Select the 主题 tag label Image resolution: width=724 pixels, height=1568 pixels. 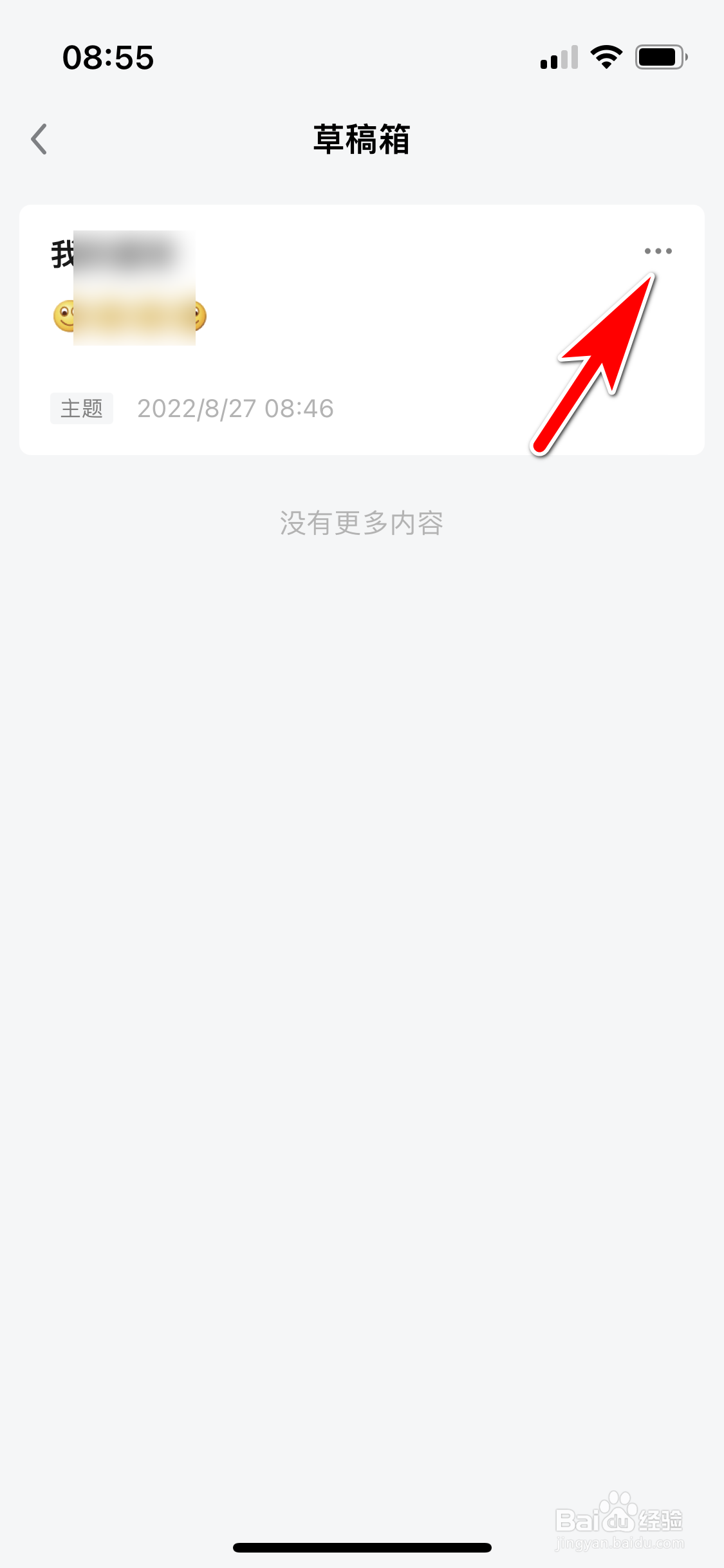coord(82,409)
